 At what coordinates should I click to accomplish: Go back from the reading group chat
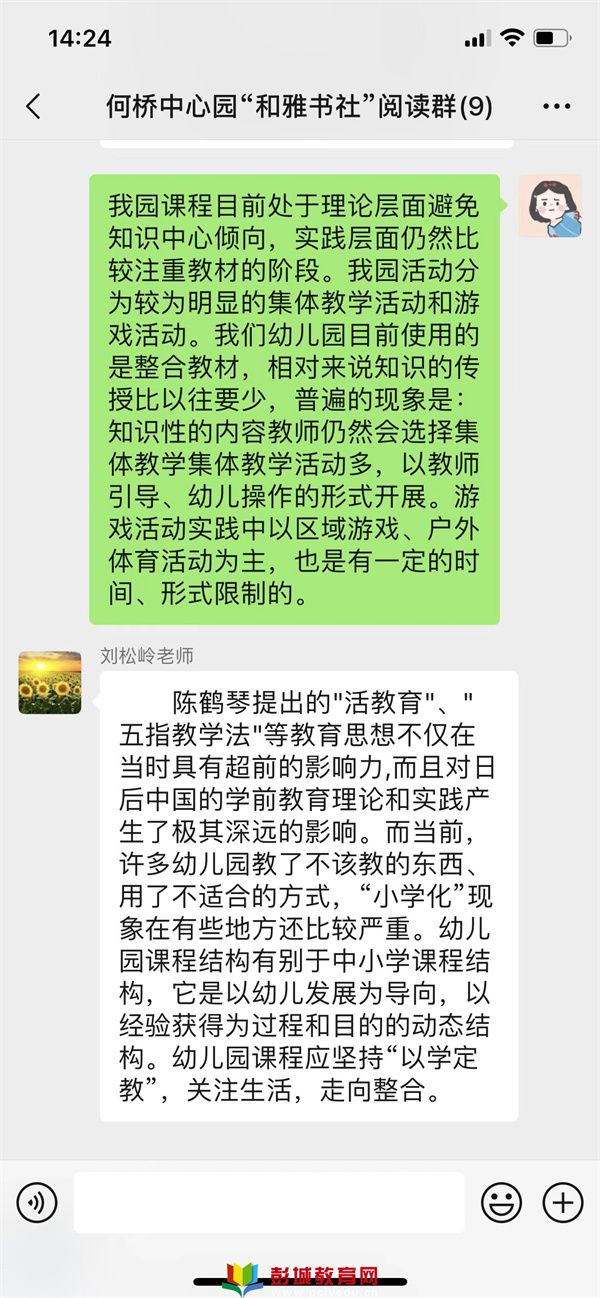[33, 107]
